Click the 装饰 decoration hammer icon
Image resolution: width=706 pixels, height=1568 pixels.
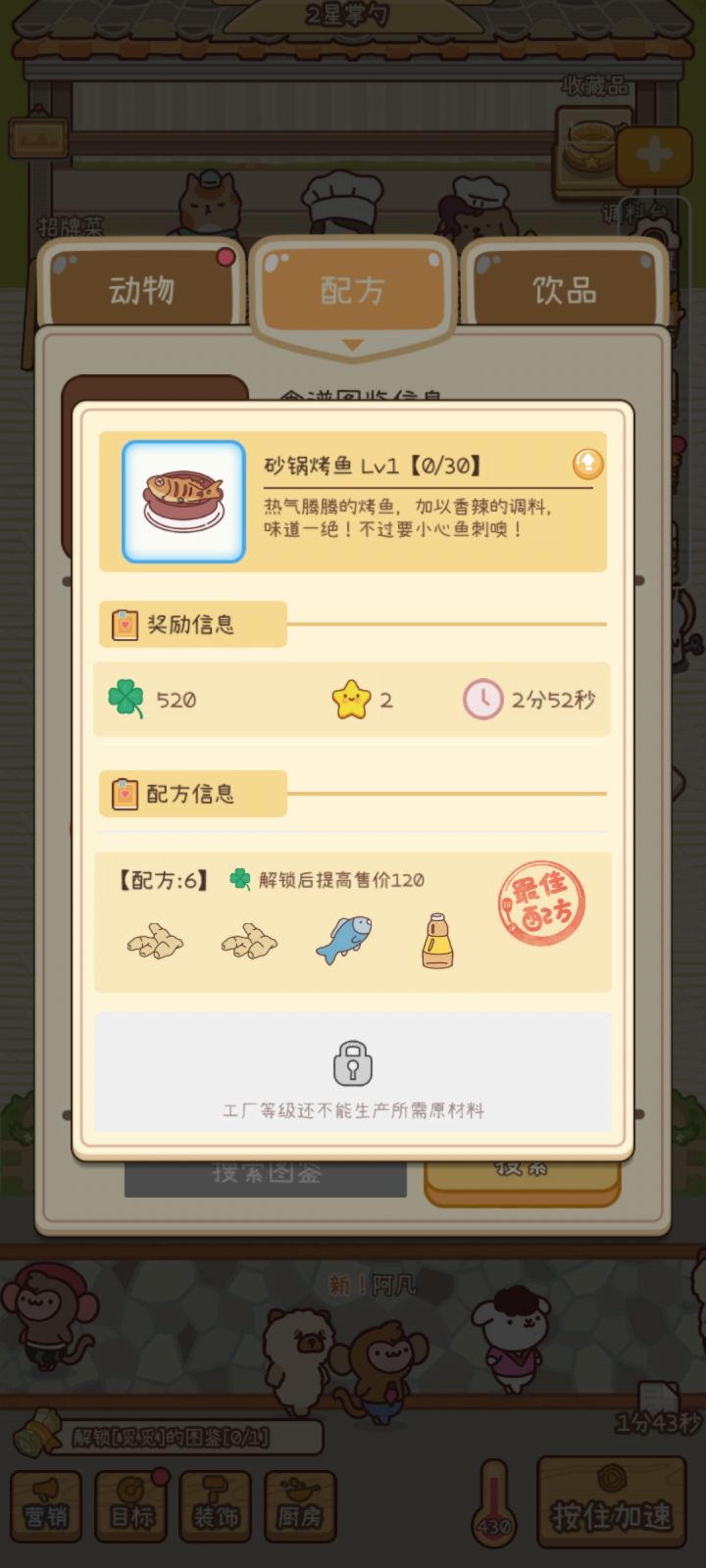pyautogui.click(x=215, y=1504)
